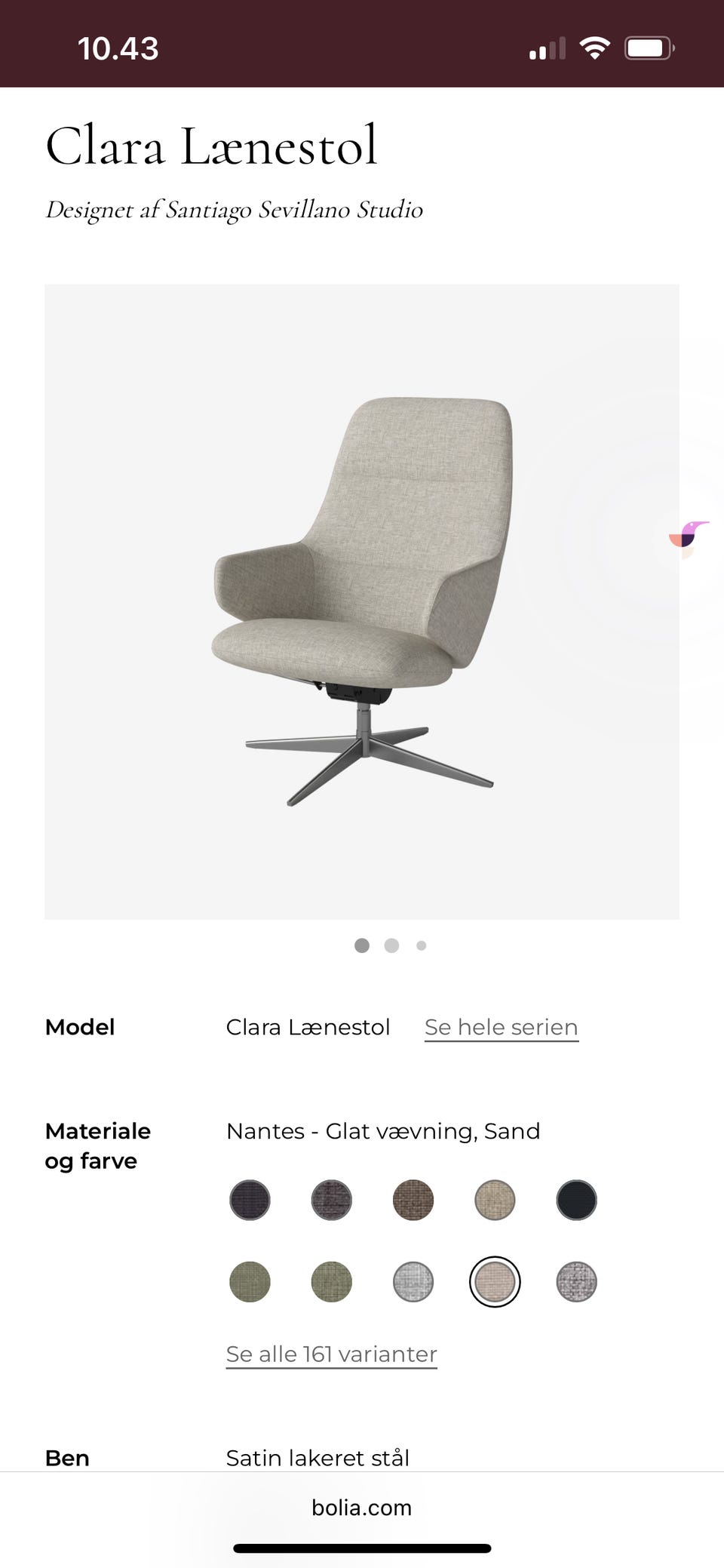724x1568 pixels.
Task: Select the rightmost gray melange swatch
Action: (x=577, y=1281)
